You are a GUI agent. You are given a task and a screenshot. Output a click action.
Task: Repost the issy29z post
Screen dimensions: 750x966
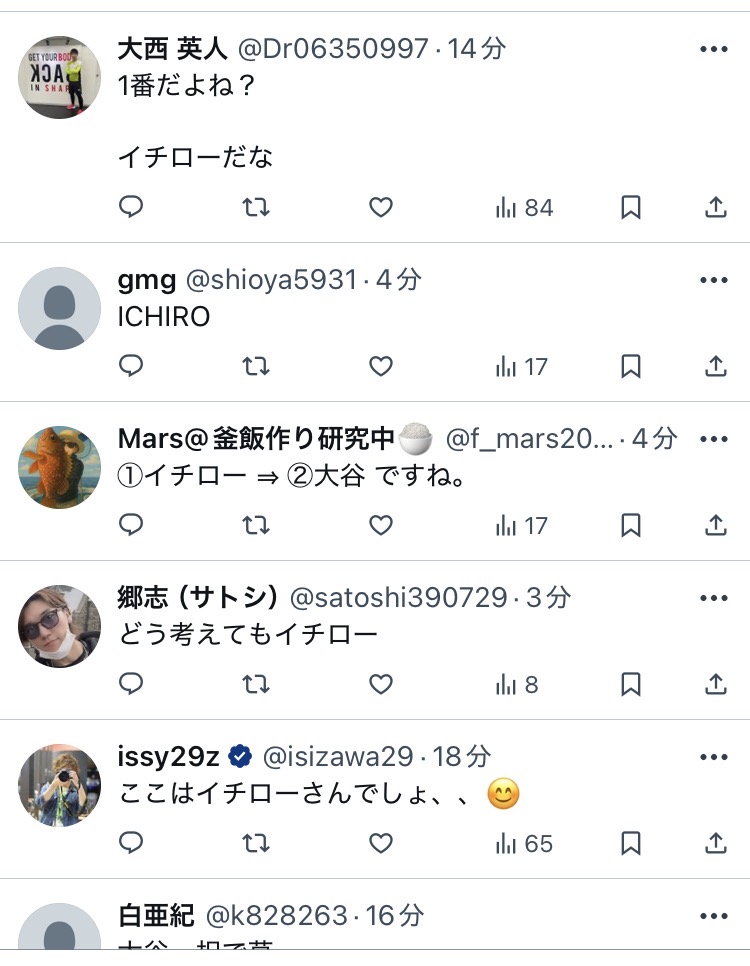[x=256, y=843]
